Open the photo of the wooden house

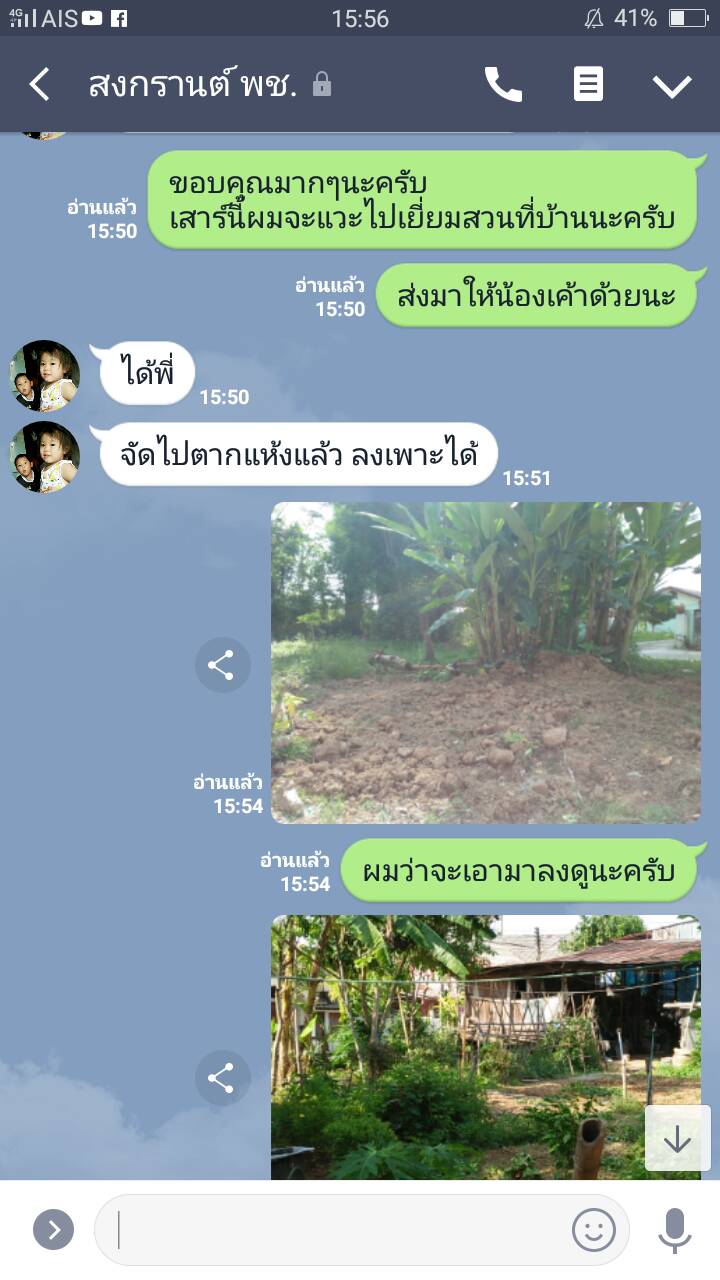tap(486, 1045)
